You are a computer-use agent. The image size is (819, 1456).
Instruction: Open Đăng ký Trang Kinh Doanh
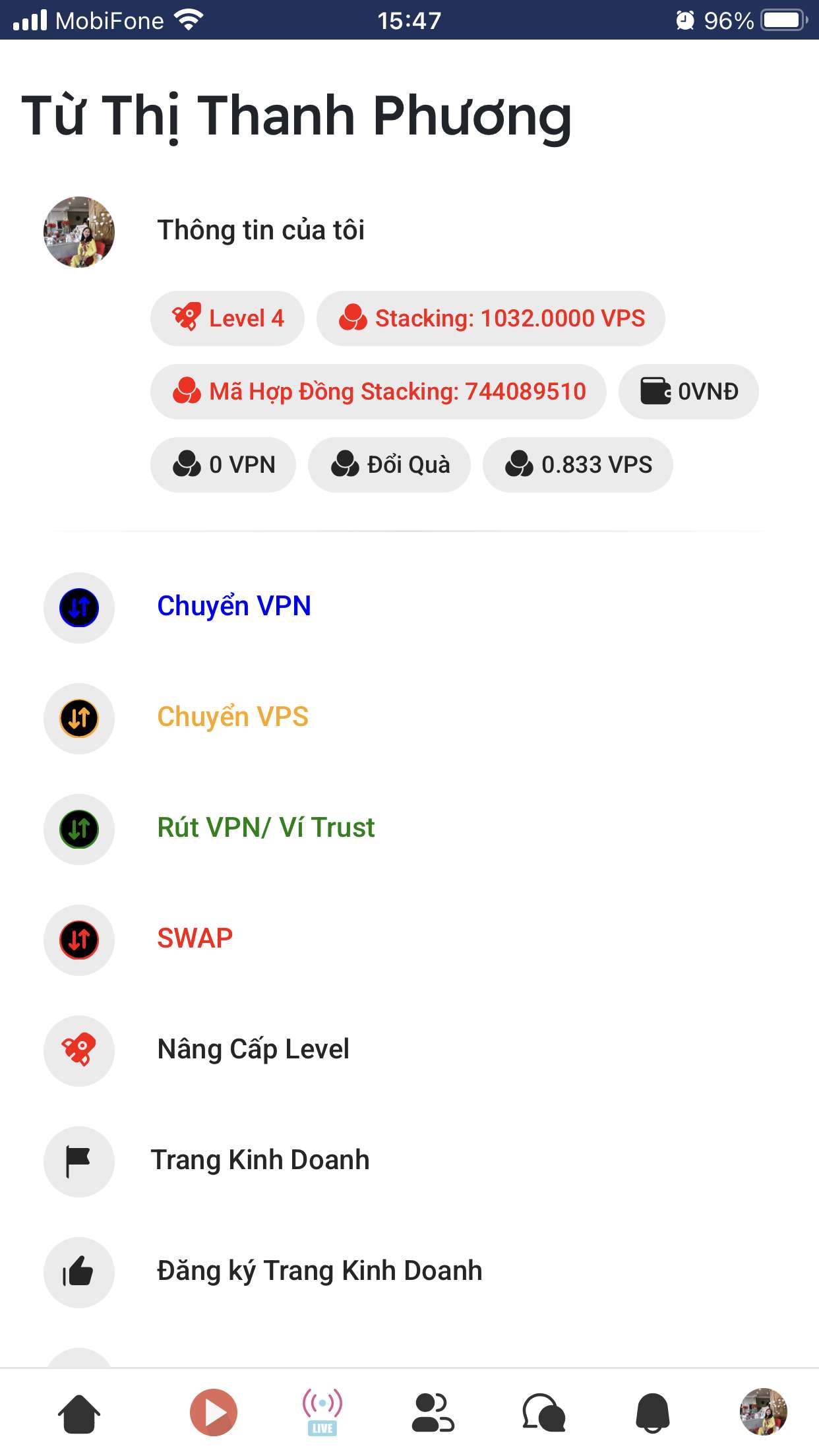click(x=319, y=1271)
